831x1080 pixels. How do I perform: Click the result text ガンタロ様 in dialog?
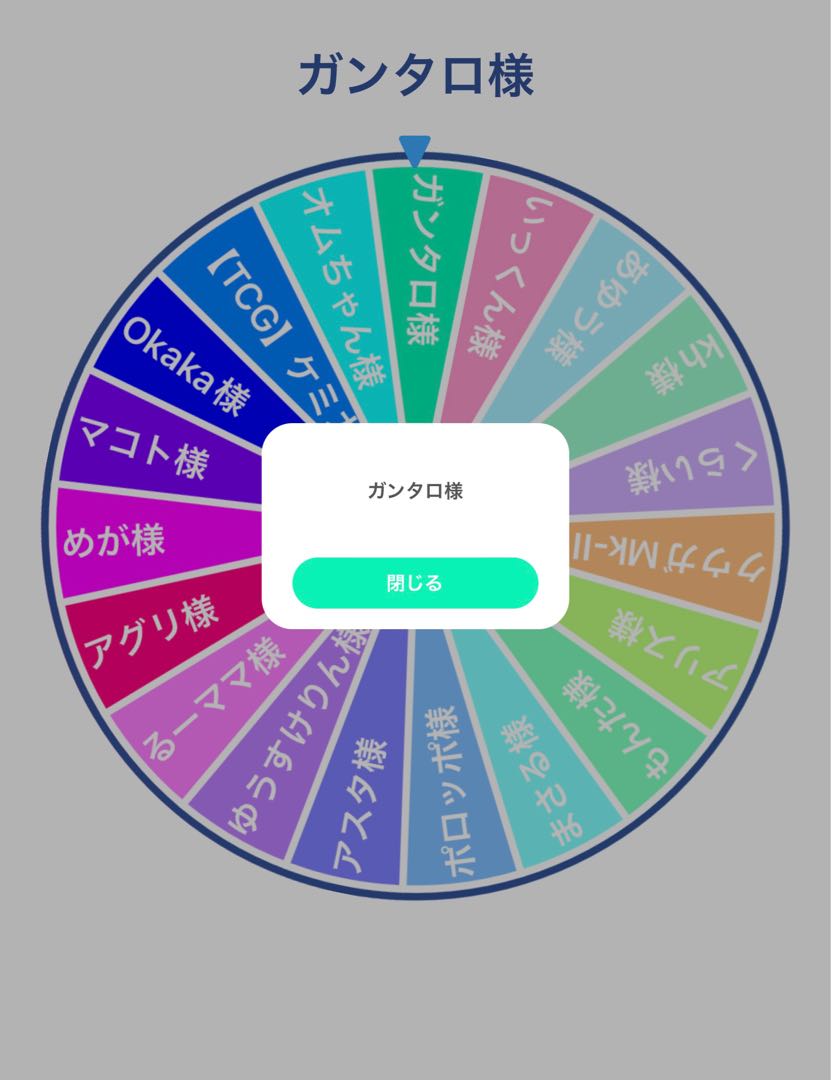click(415, 489)
